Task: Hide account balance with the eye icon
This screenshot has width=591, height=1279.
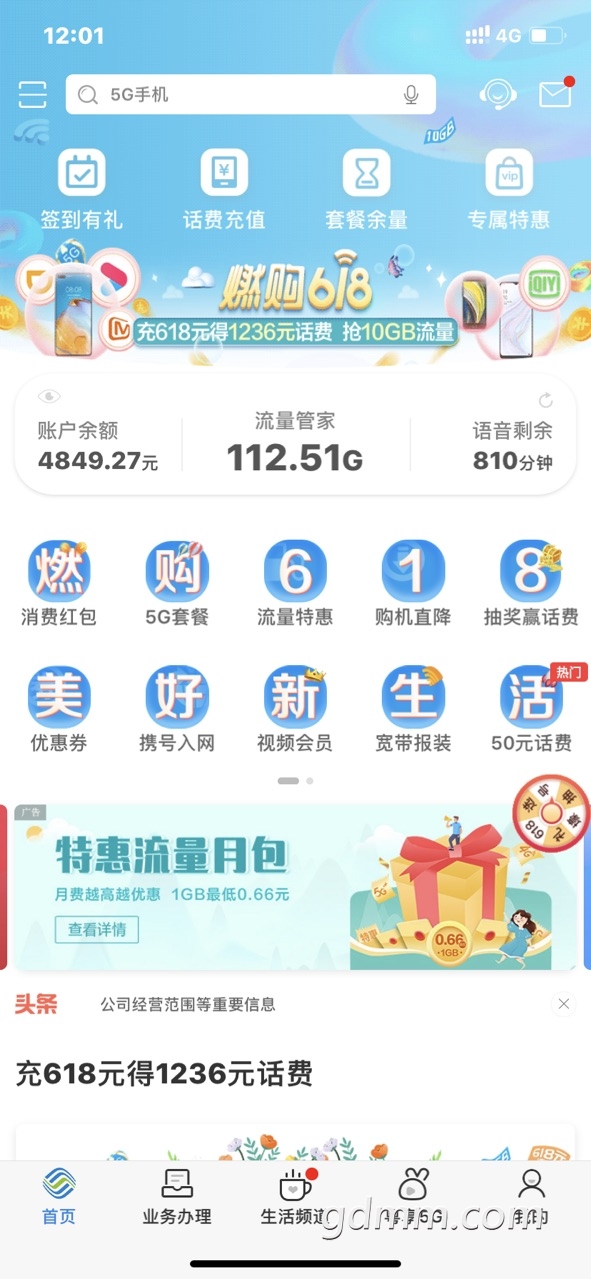Action: (49, 397)
